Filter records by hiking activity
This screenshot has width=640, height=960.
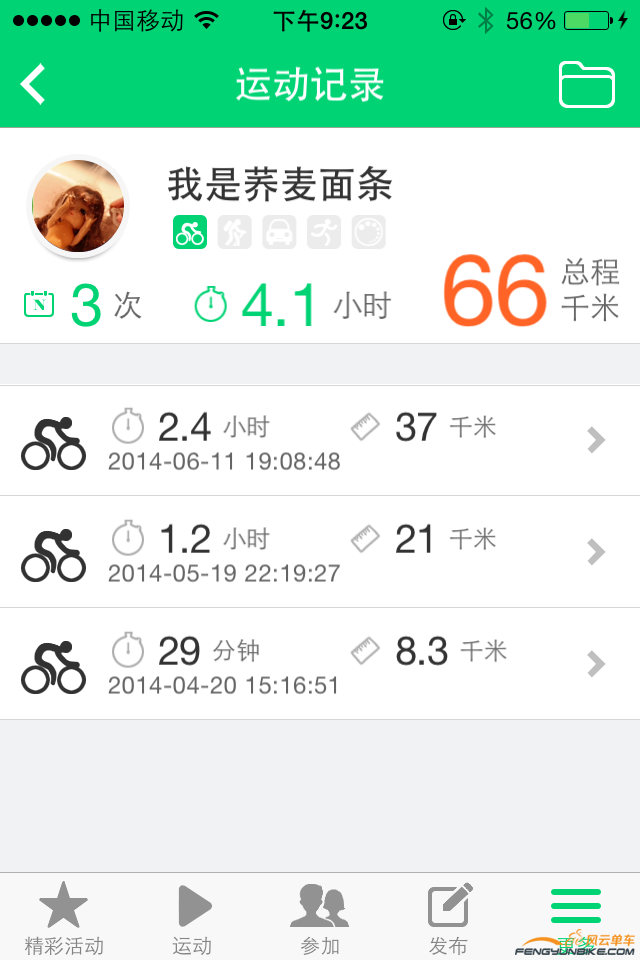tap(234, 232)
